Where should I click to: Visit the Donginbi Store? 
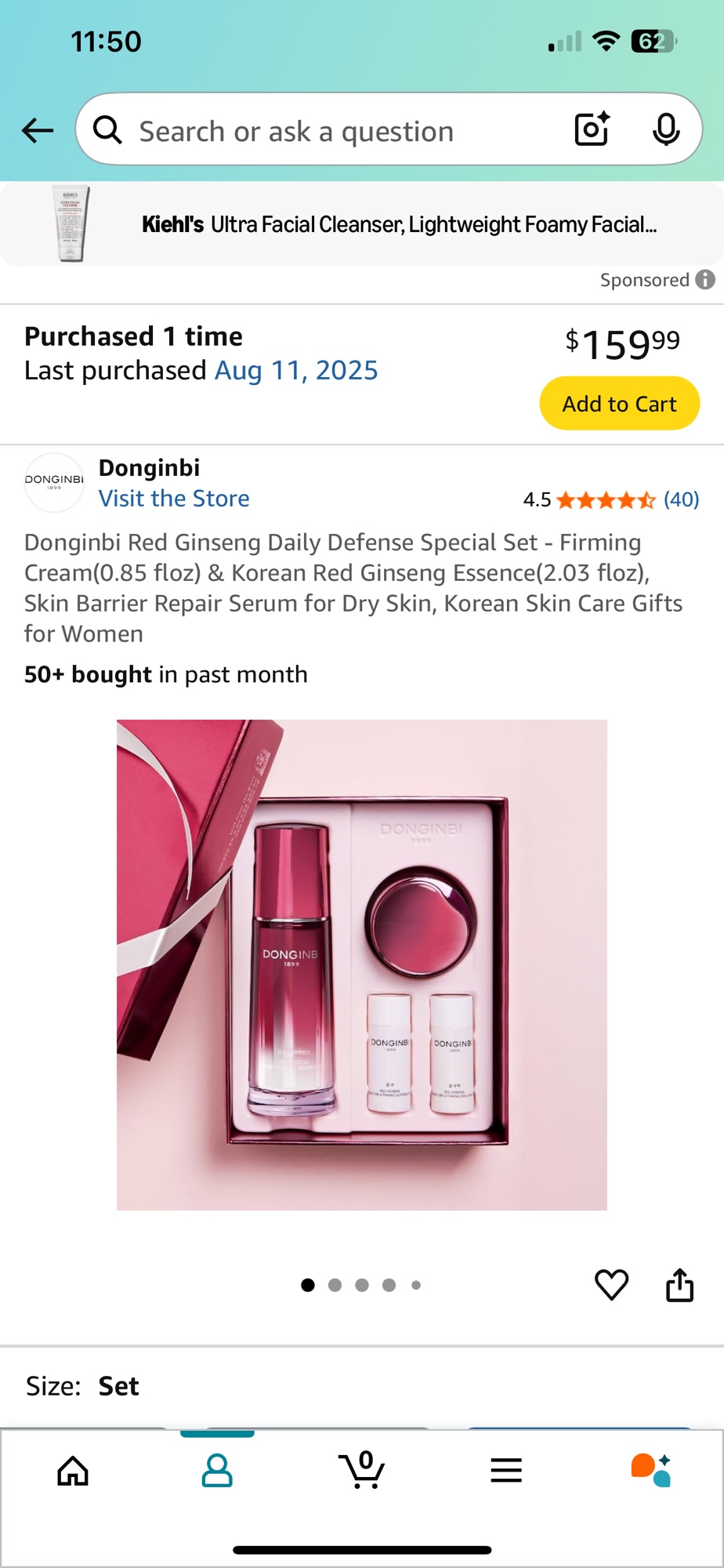click(x=174, y=499)
